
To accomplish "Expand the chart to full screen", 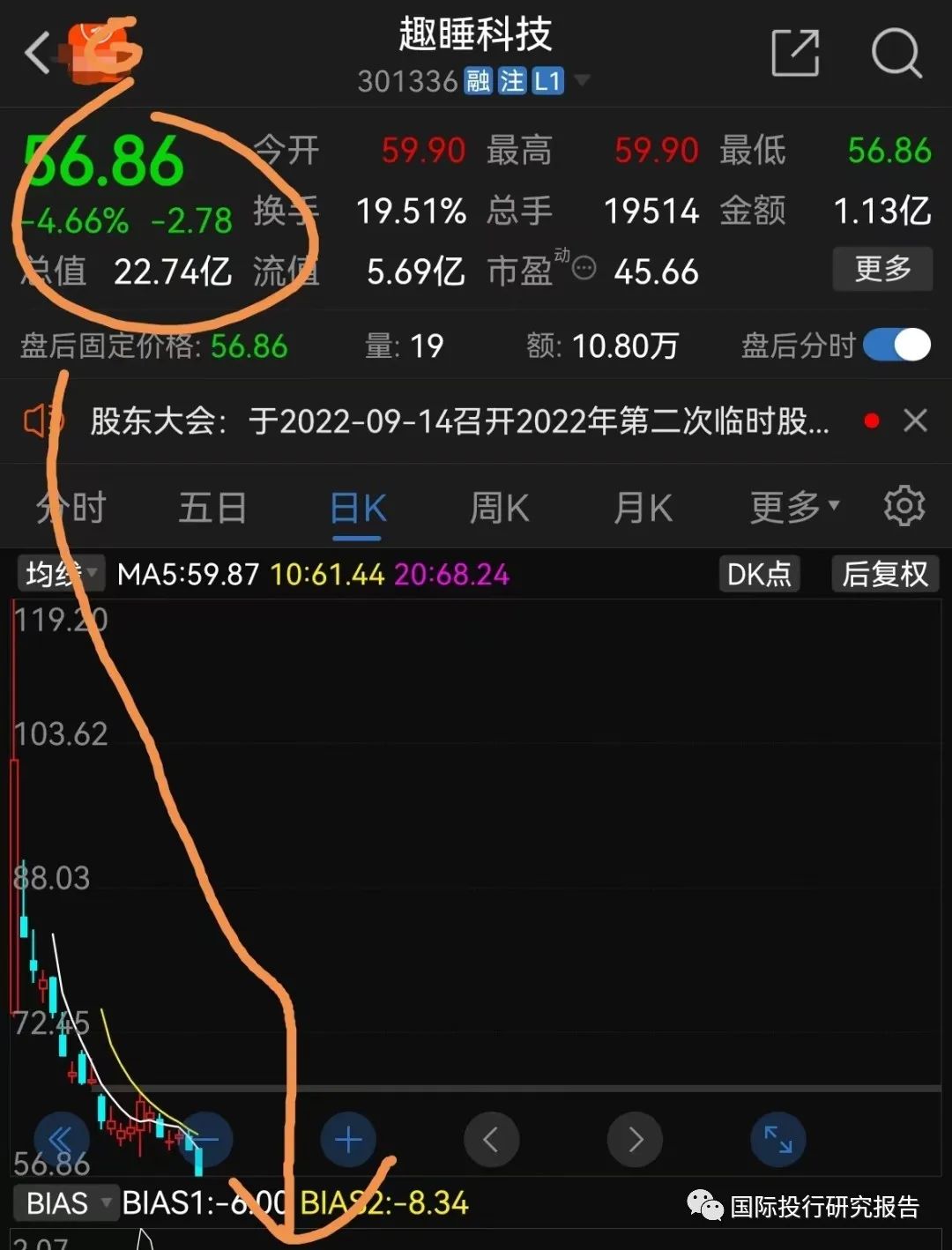I will 777,1140.
